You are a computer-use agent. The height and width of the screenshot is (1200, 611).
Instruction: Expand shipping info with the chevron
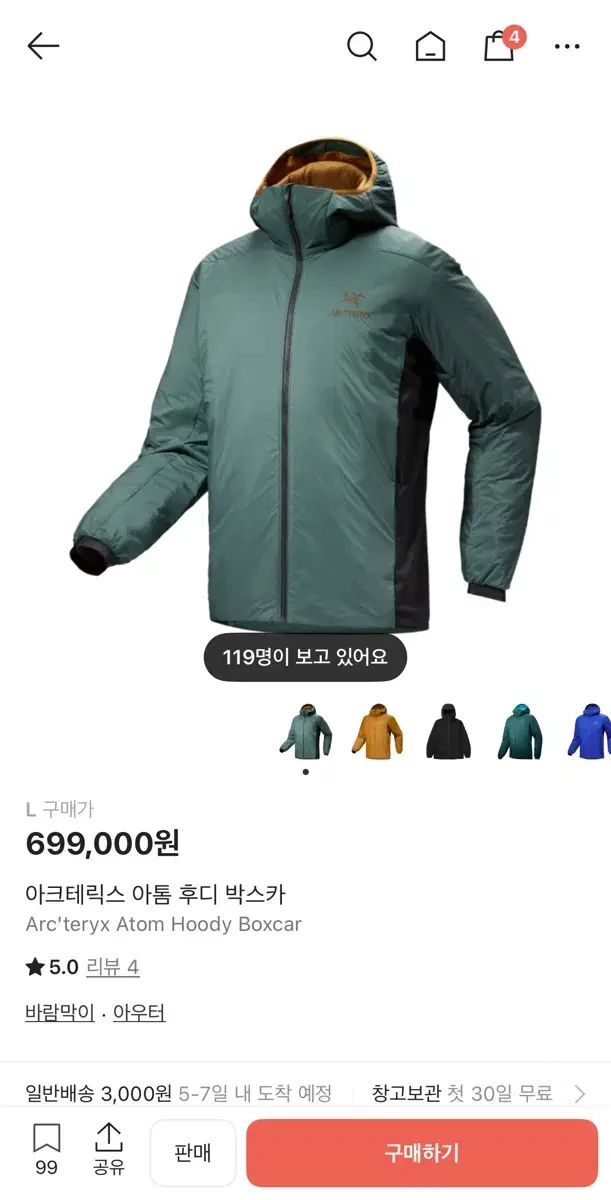tap(580, 1094)
